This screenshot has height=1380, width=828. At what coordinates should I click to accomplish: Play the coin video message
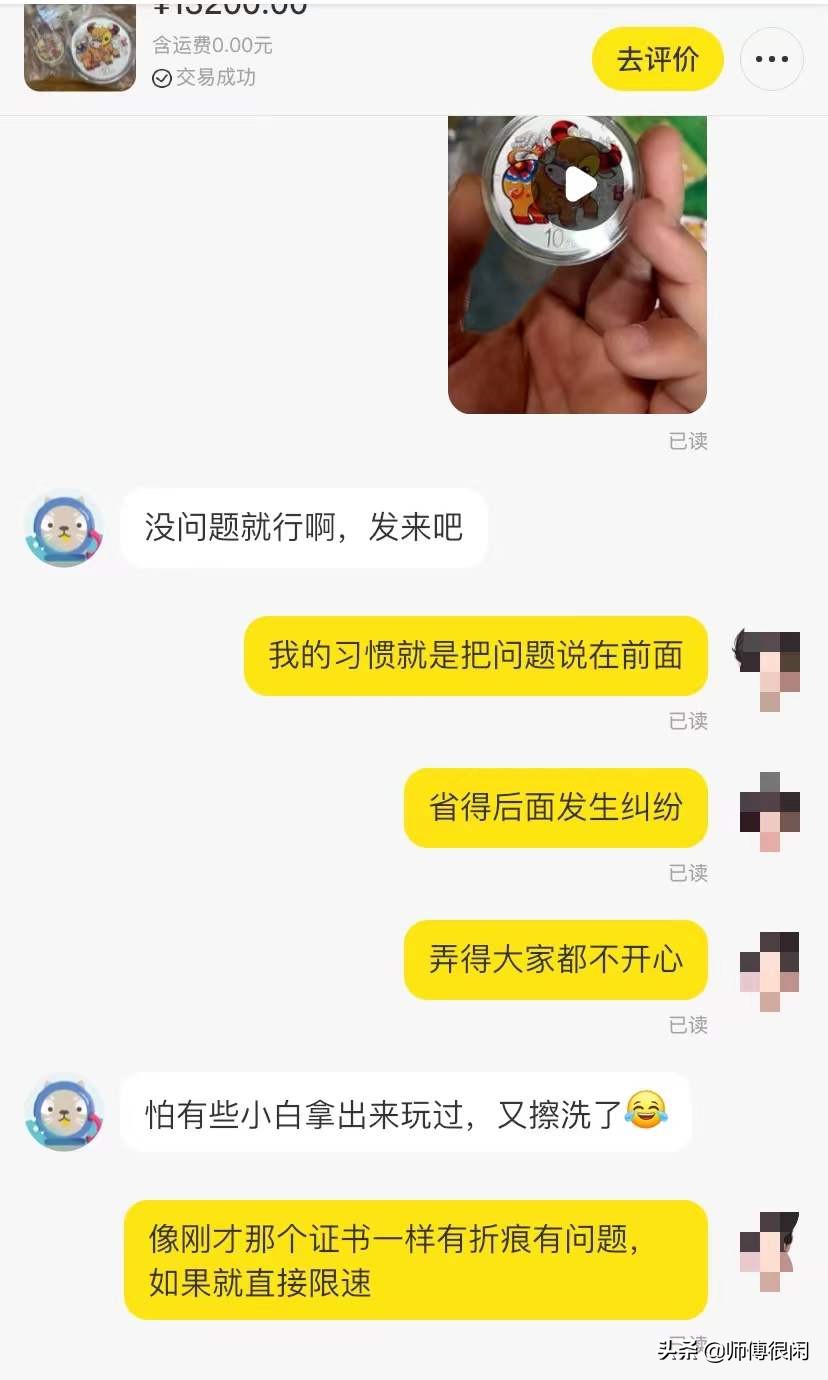point(578,185)
